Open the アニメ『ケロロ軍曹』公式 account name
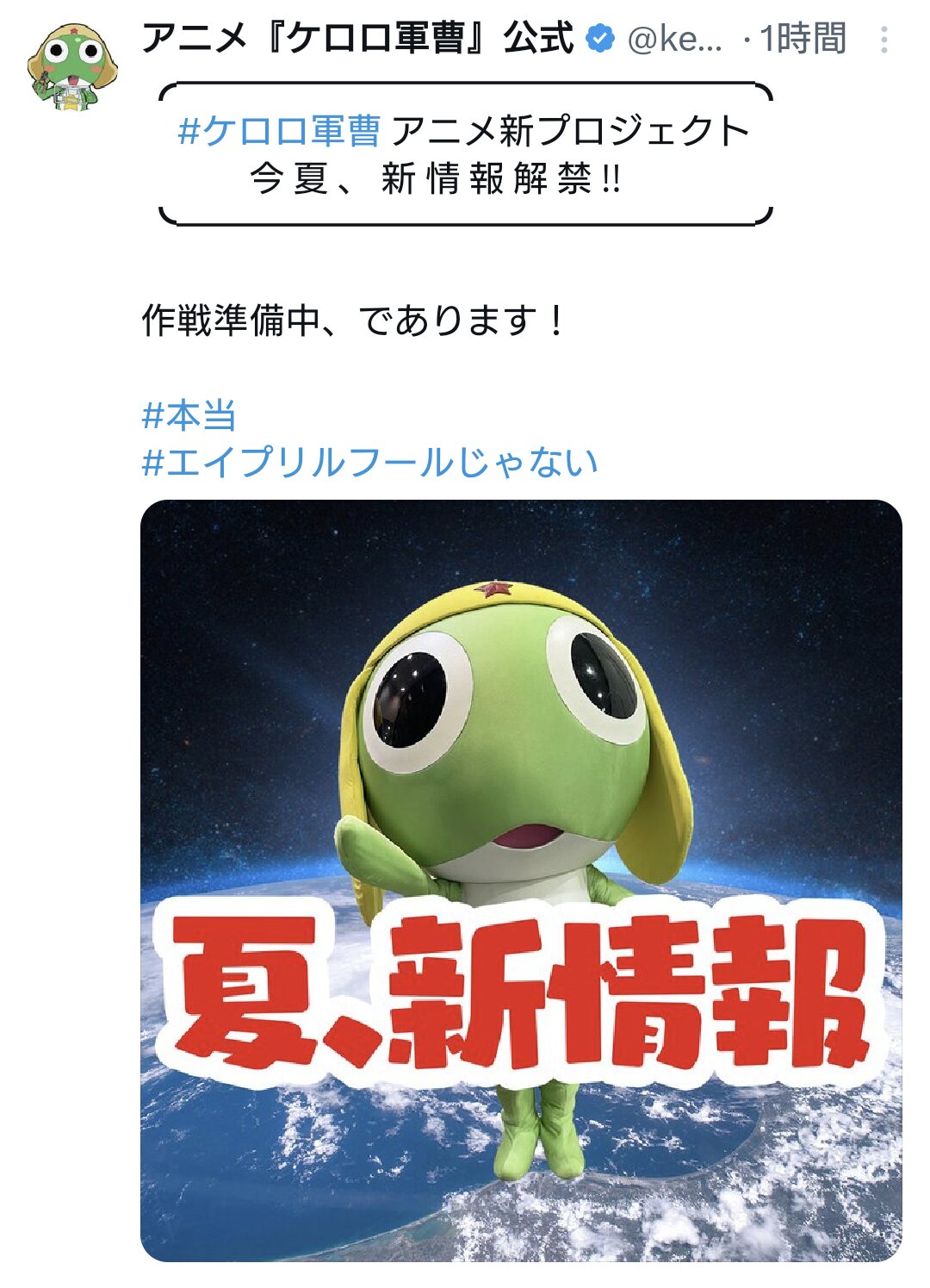 357,39
